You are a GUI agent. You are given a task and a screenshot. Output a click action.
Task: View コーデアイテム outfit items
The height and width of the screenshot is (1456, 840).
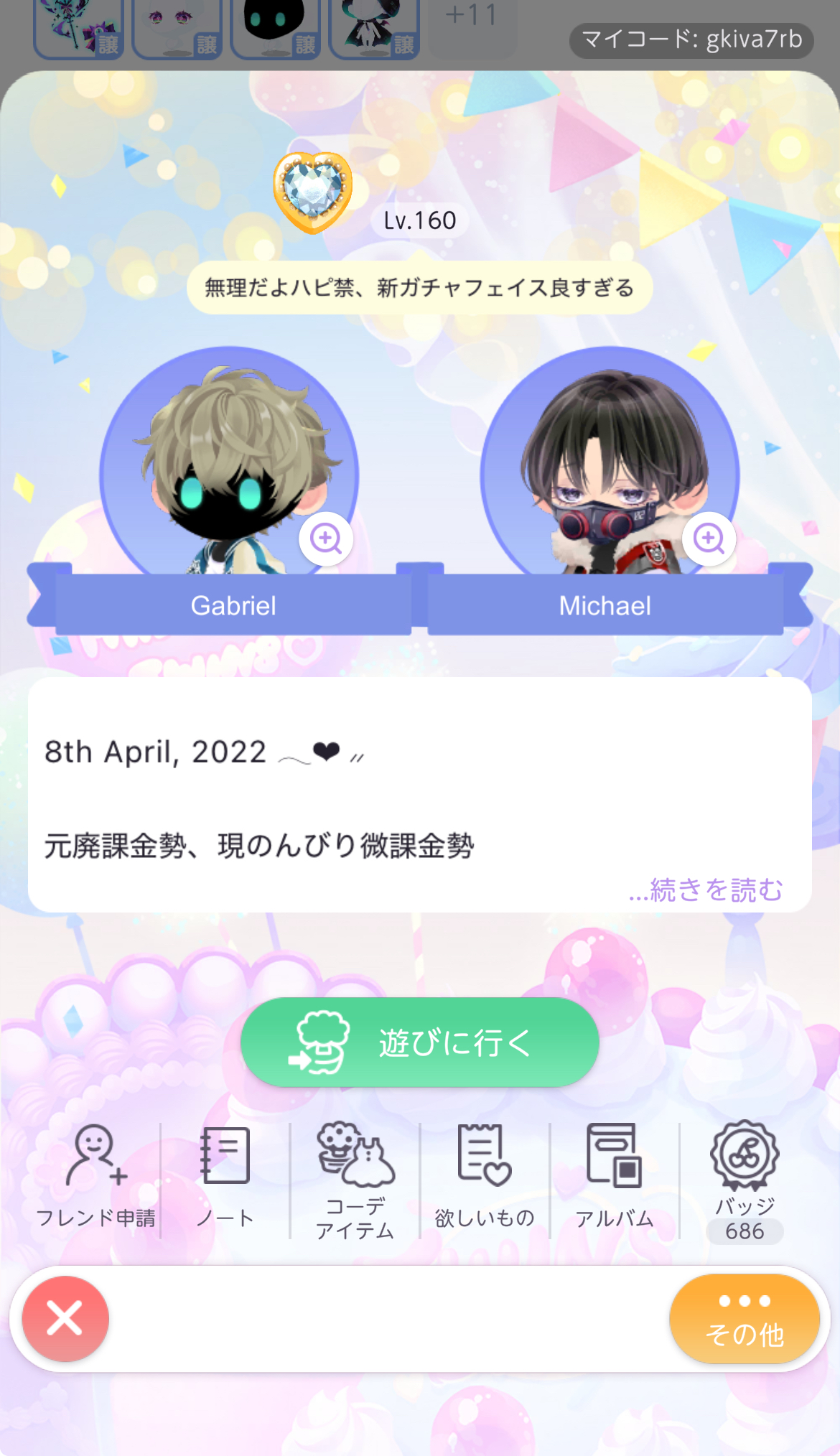point(355,1181)
